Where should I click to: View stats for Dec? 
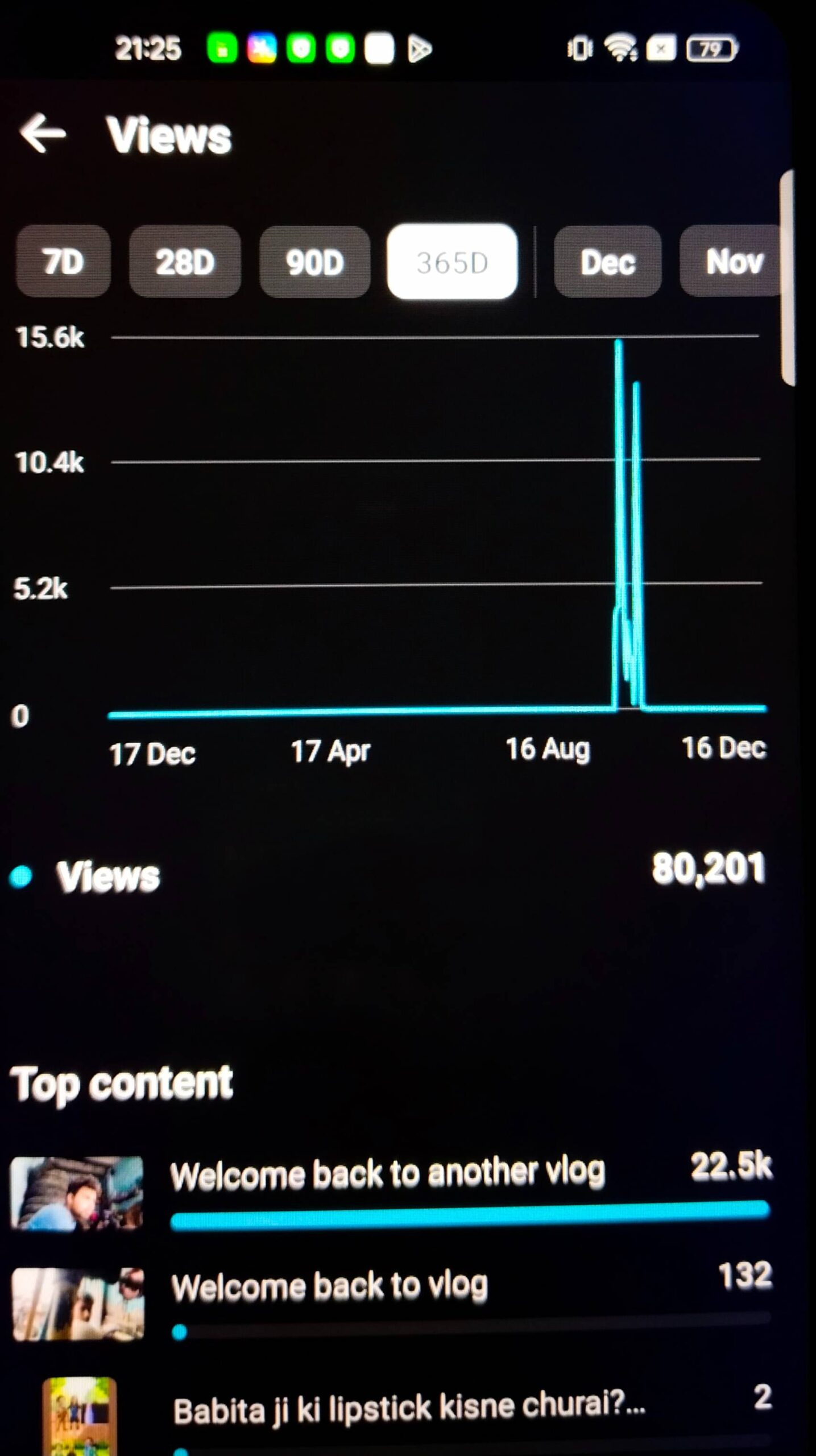tap(607, 262)
